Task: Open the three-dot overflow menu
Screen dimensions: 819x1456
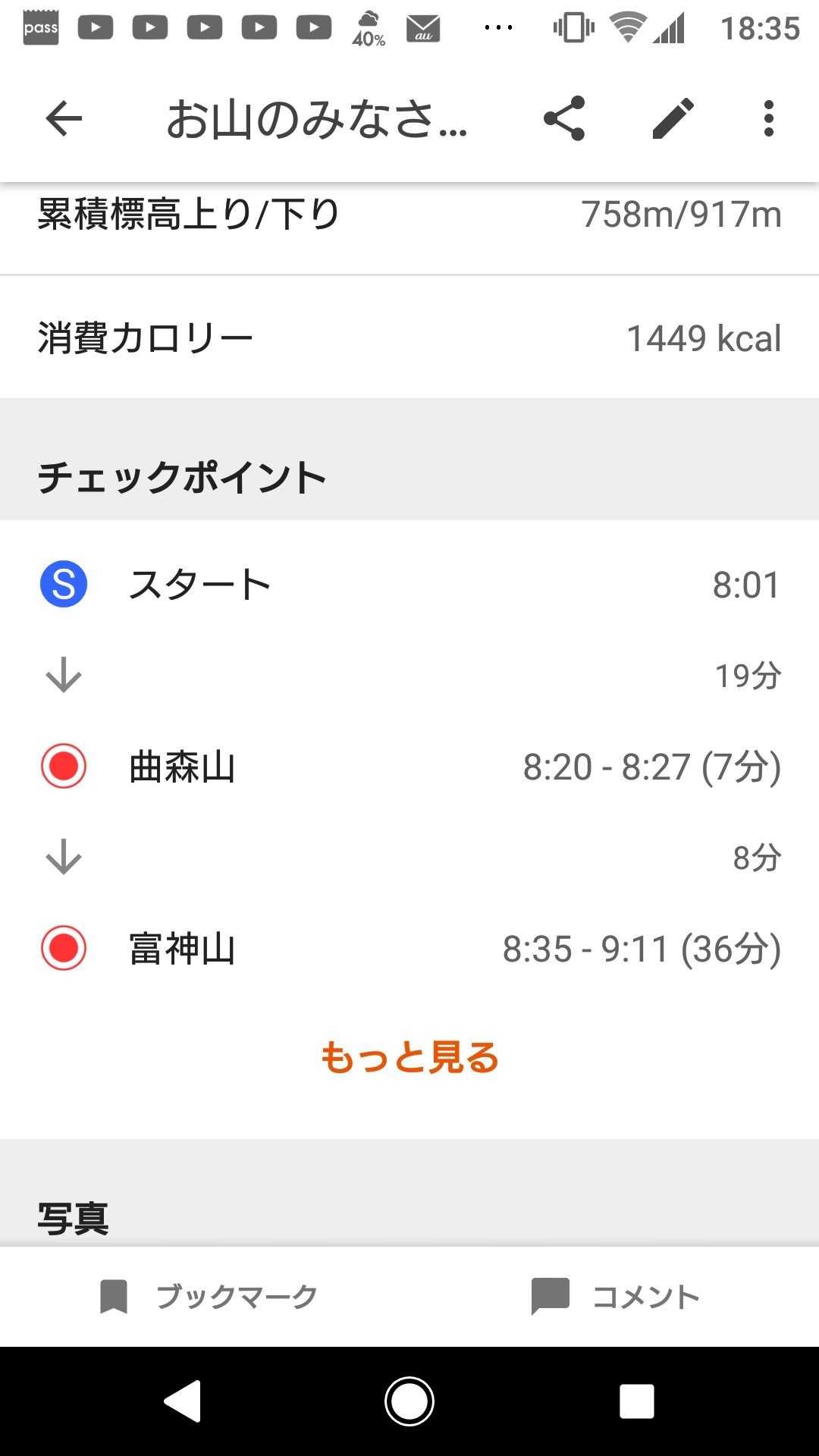Action: point(768,119)
